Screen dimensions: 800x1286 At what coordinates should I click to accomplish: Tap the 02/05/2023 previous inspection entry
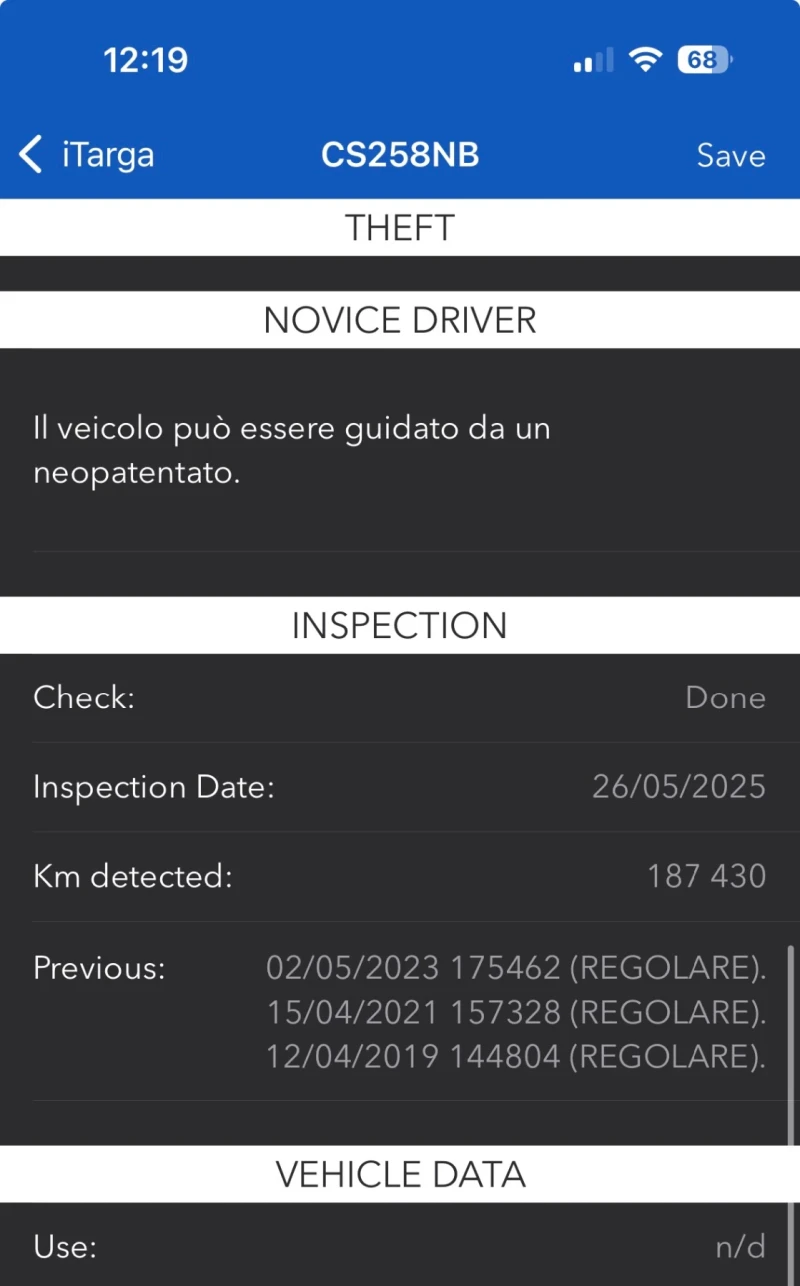coord(516,967)
